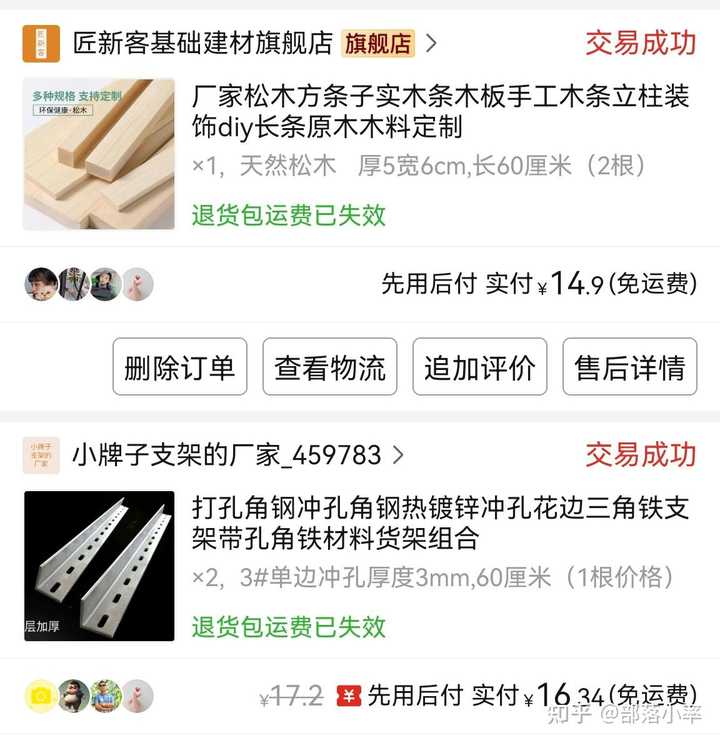Open the punched angle steel product thumbnail
The width and height of the screenshot is (720, 743).
(99, 565)
